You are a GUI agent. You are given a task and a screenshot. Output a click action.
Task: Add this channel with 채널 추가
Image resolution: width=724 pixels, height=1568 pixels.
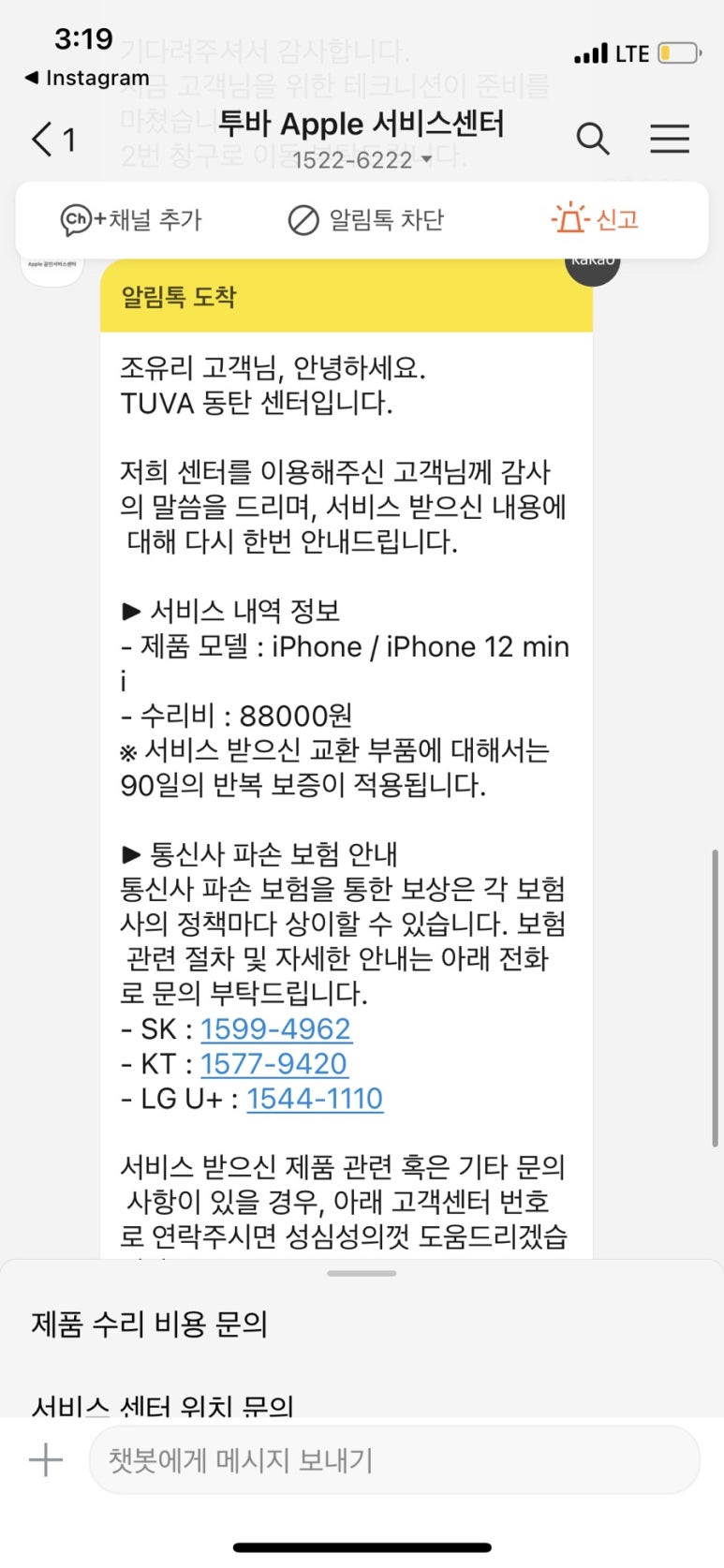click(x=131, y=220)
